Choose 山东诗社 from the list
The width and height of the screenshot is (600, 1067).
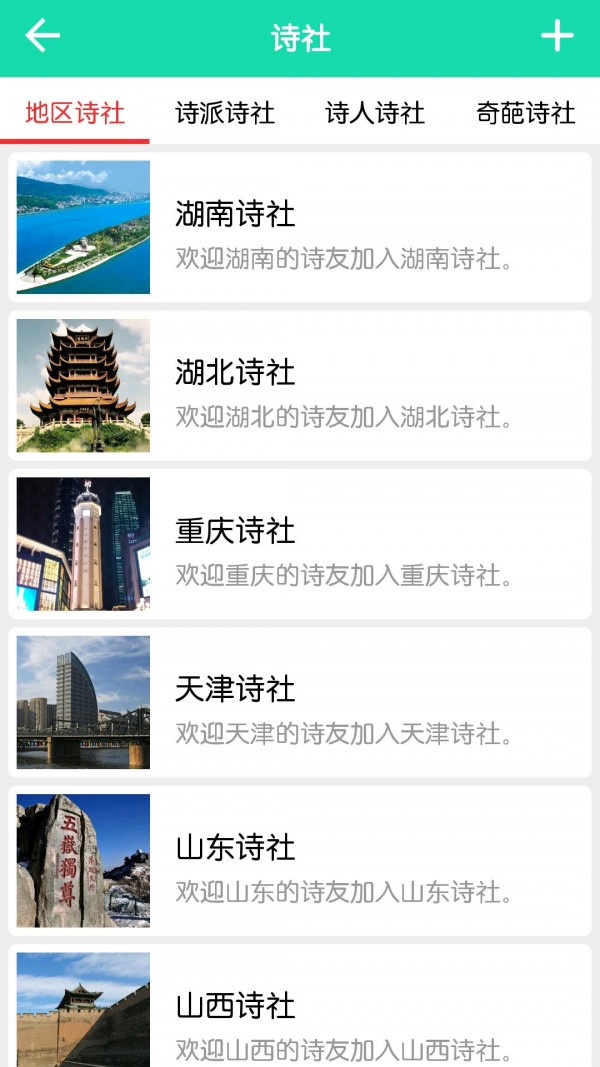pos(300,861)
